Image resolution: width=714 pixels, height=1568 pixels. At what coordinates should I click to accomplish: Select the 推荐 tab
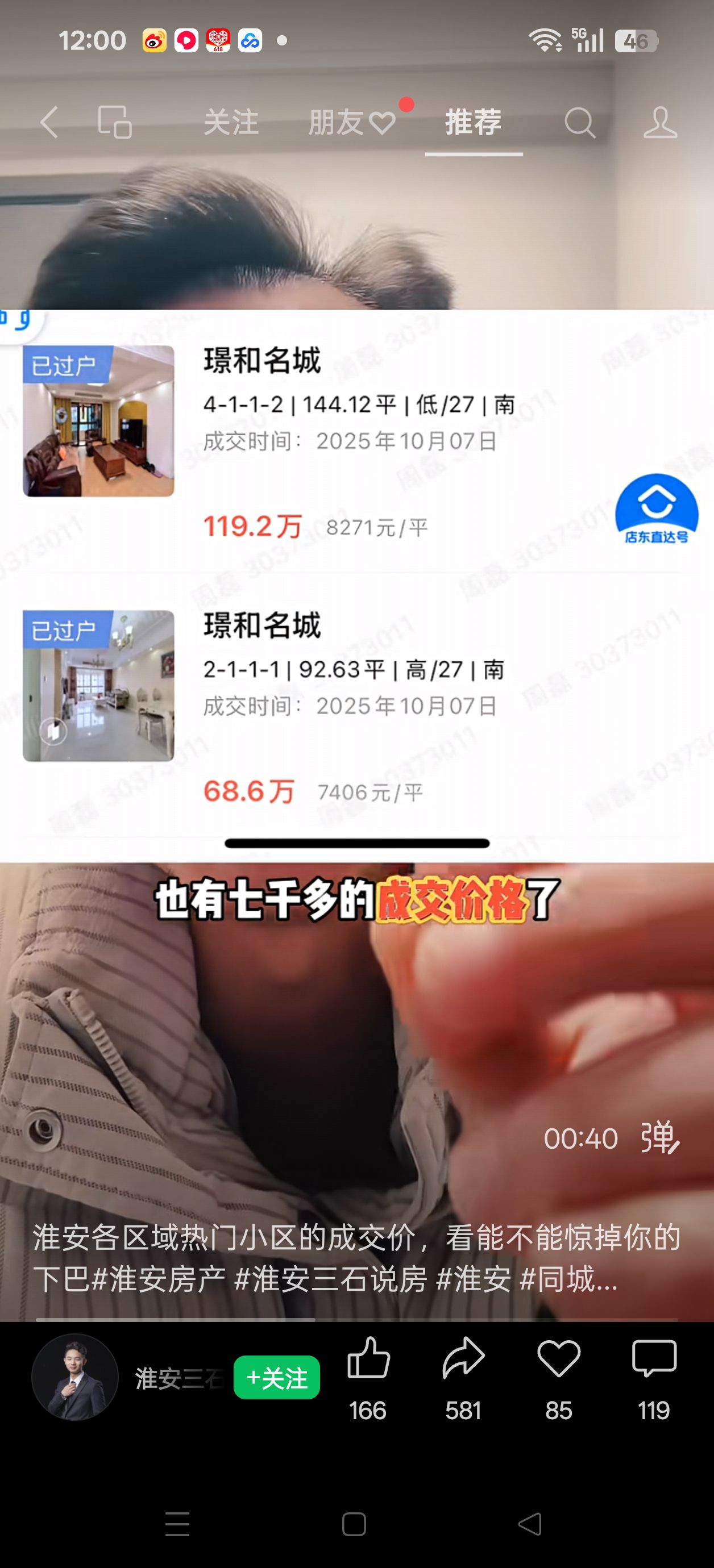(x=474, y=122)
